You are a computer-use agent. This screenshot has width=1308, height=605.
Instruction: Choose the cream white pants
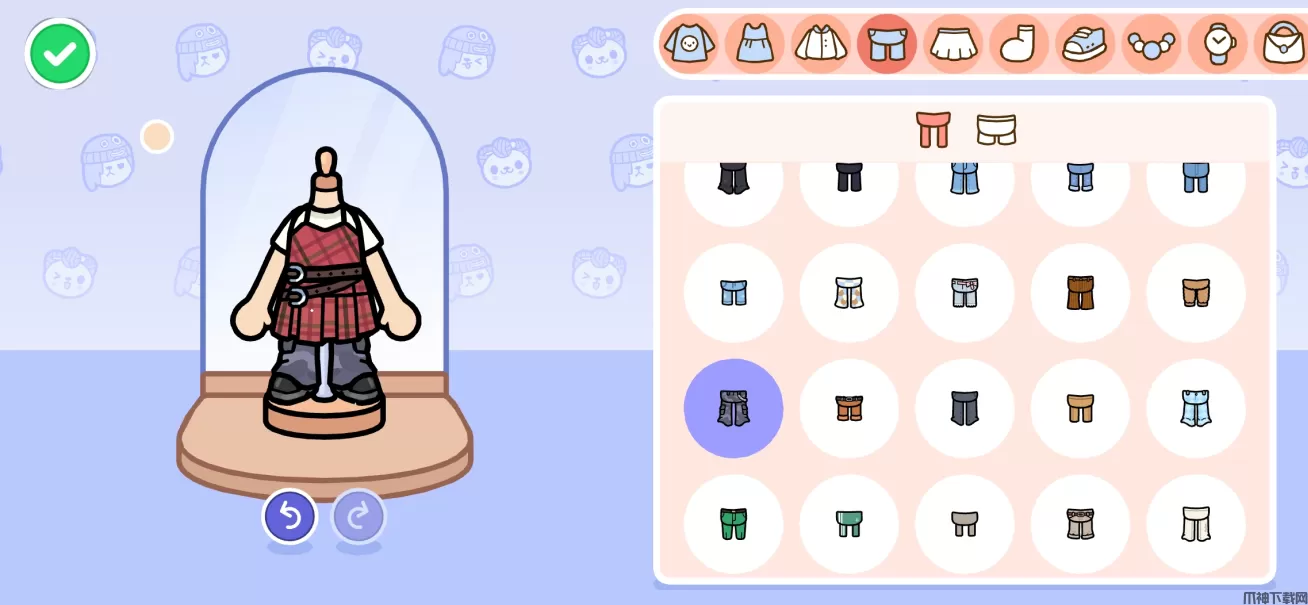pyautogui.click(x=1195, y=523)
